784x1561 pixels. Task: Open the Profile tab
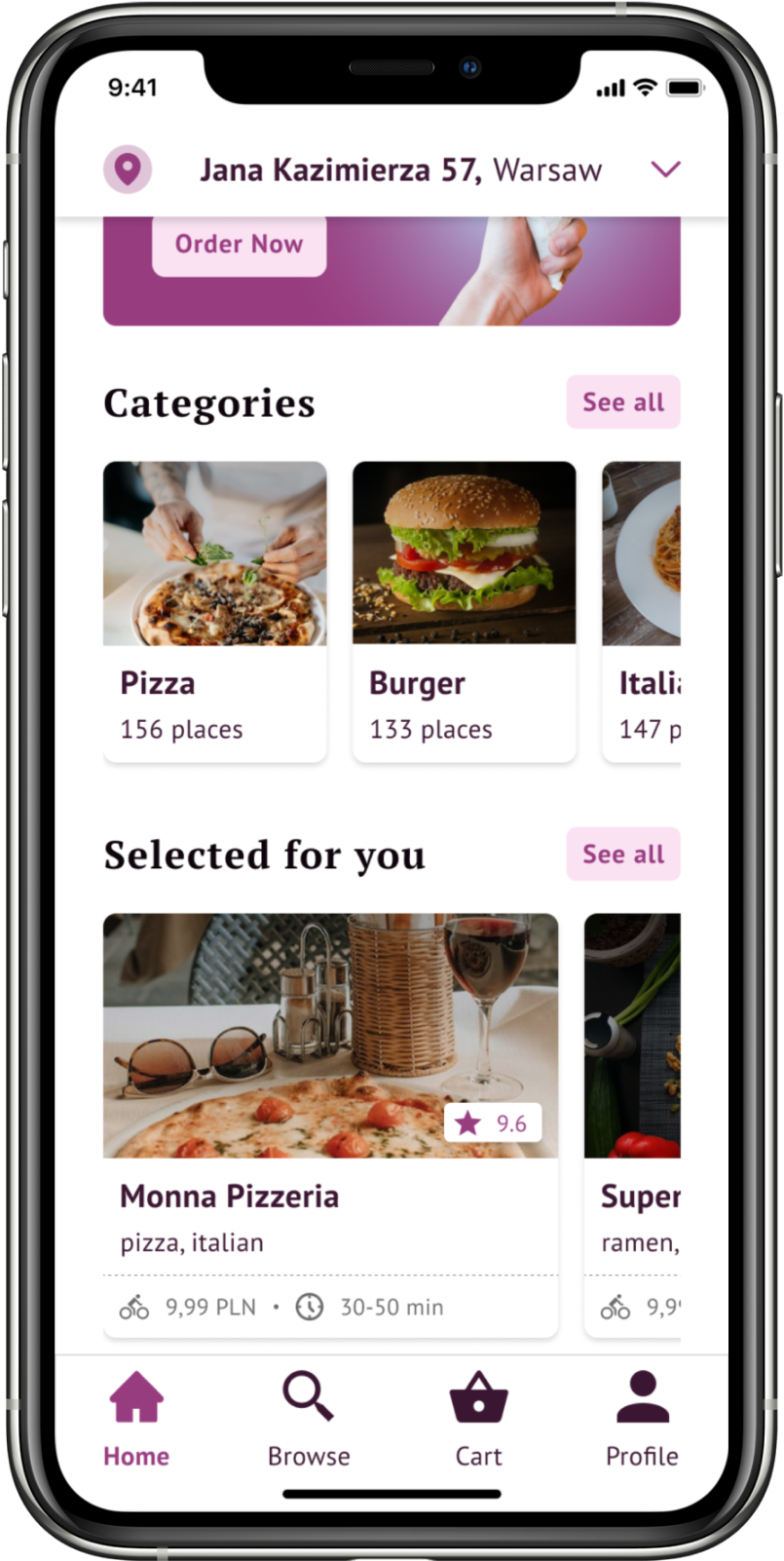(x=642, y=1419)
